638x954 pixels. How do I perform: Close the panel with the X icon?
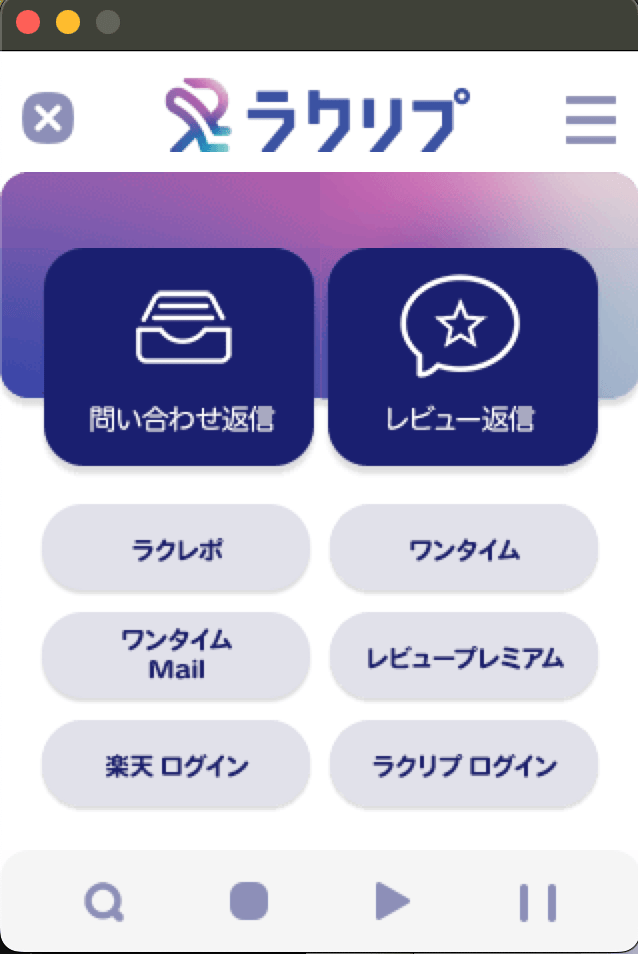tap(48, 120)
